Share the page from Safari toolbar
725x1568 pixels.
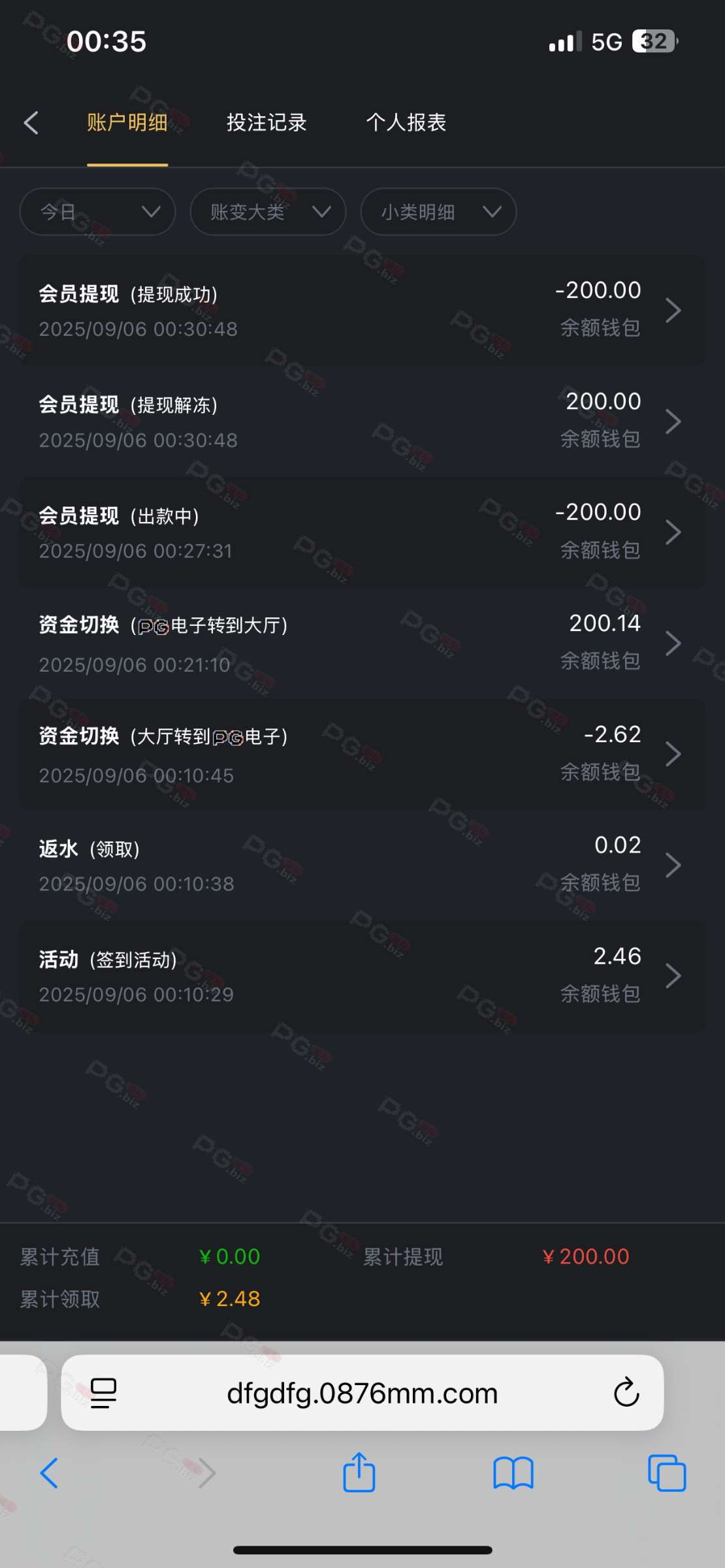(x=359, y=1473)
